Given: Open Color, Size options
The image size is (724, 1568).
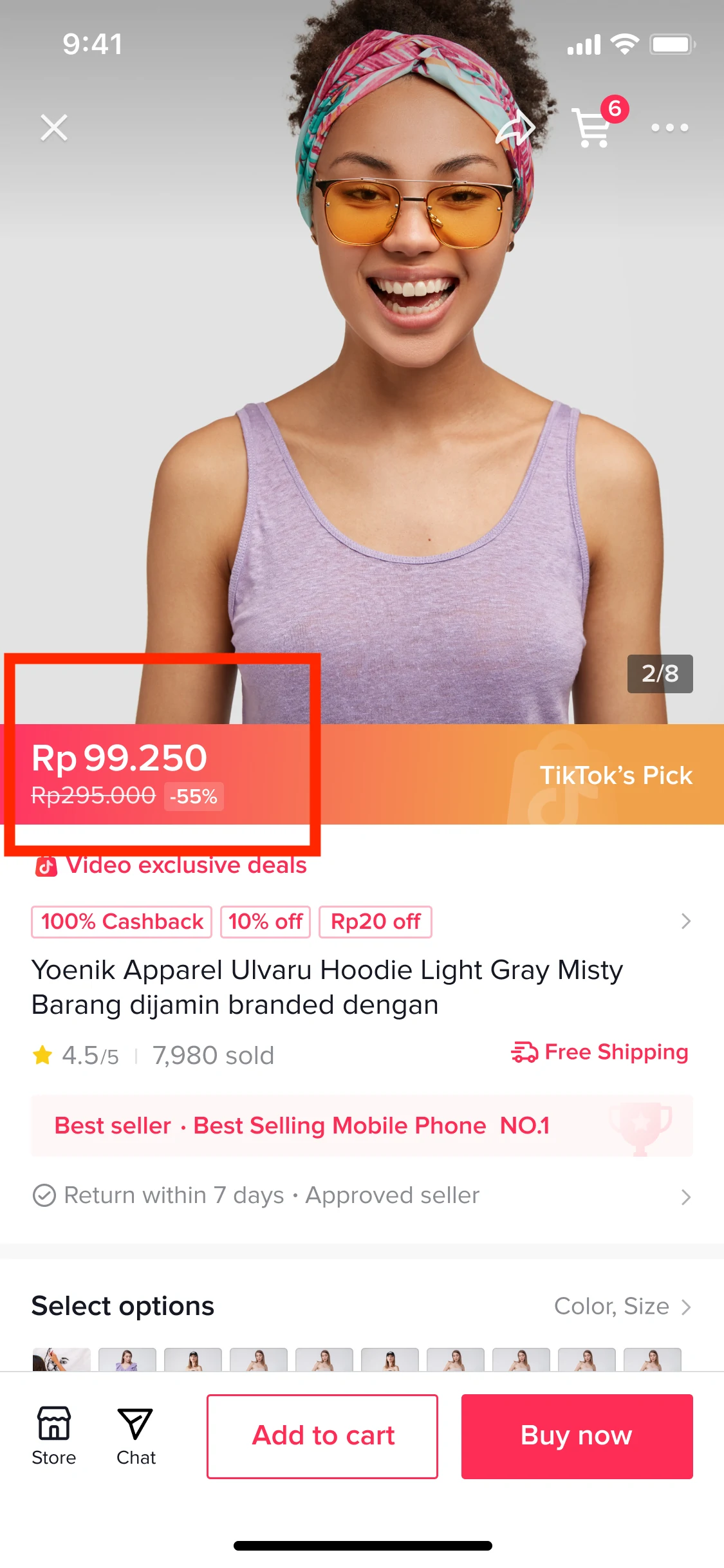Looking at the screenshot, I should click(622, 1307).
